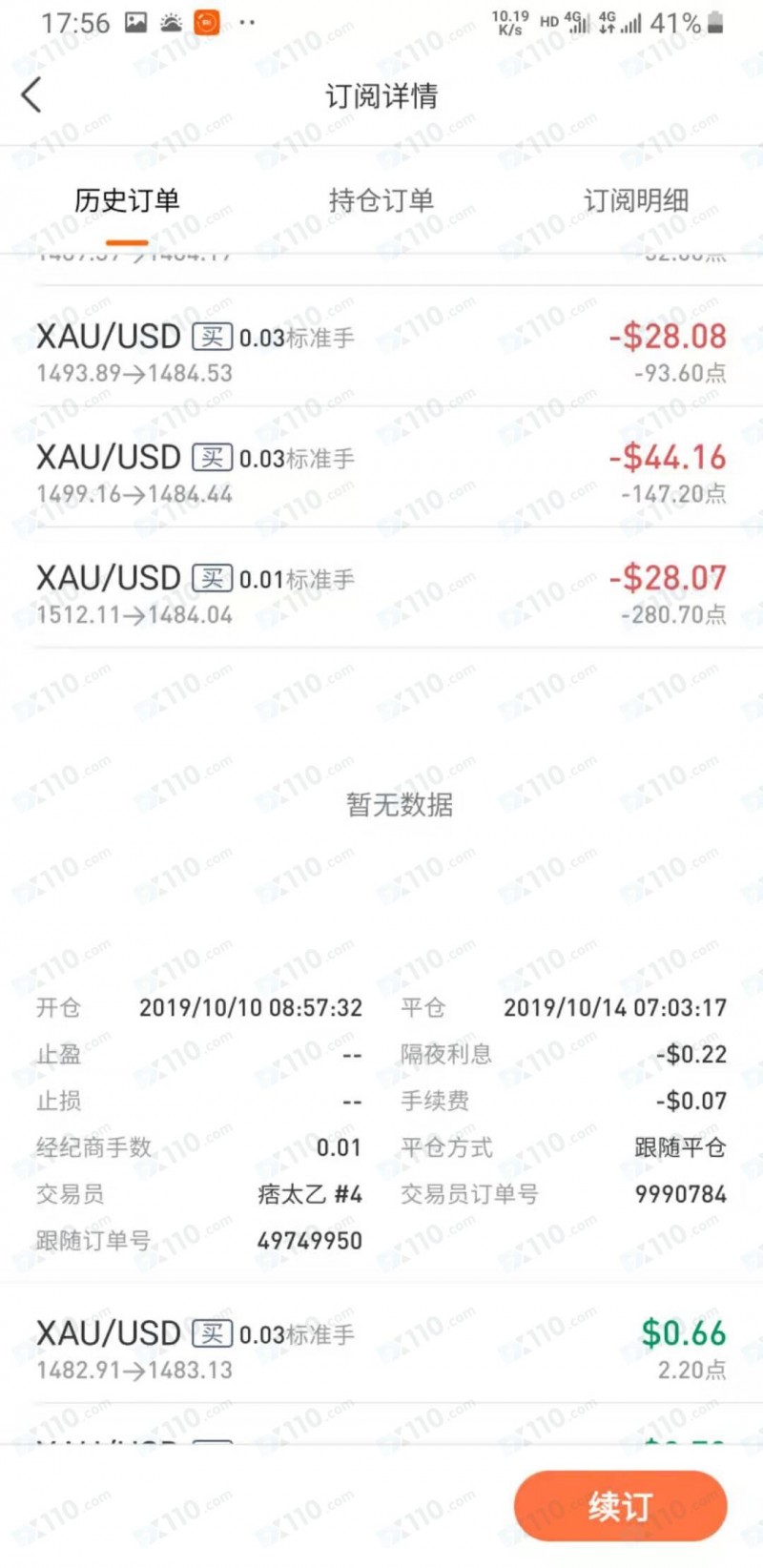Click the 买 badge beside the $0.66 profit order
This screenshot has height=1568, width=763.
(x=213, y=1332)
